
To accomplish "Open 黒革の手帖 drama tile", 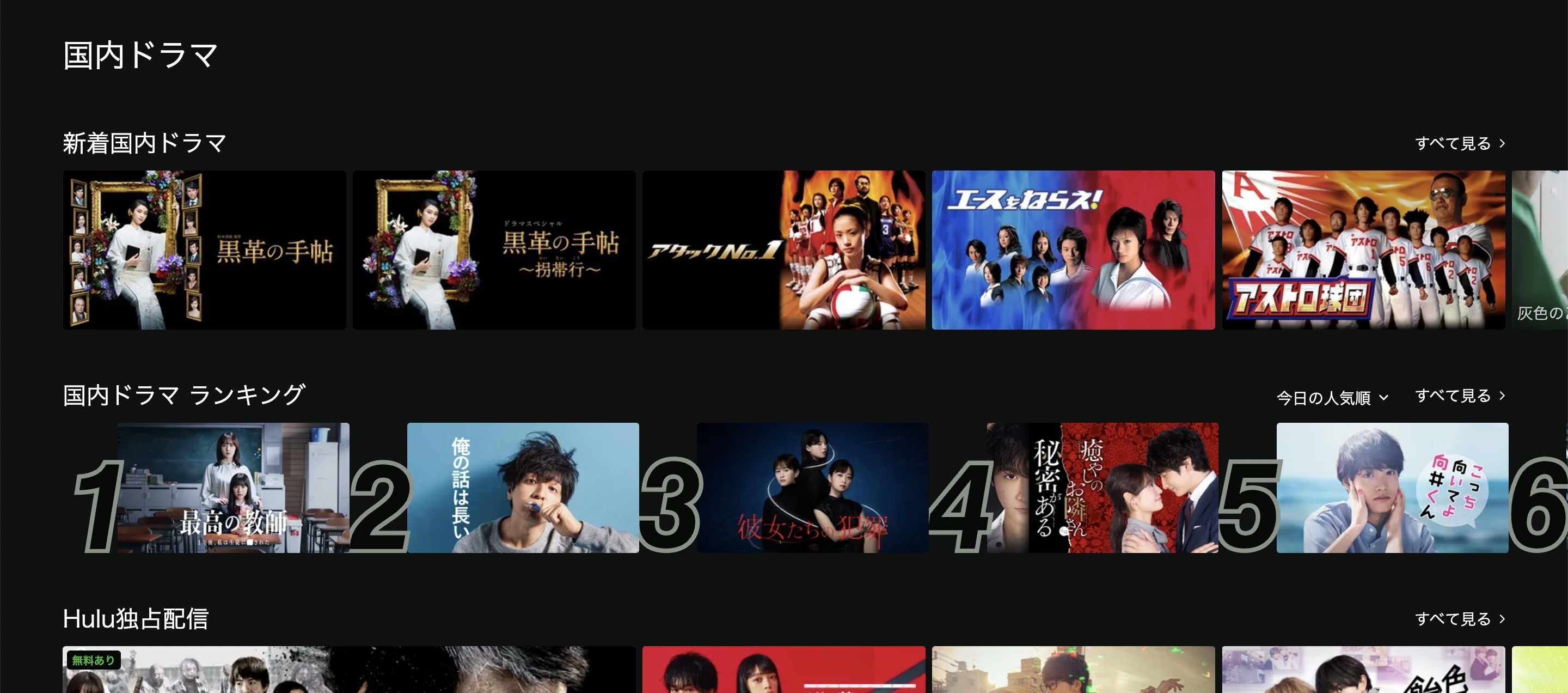I will point(204,250).
